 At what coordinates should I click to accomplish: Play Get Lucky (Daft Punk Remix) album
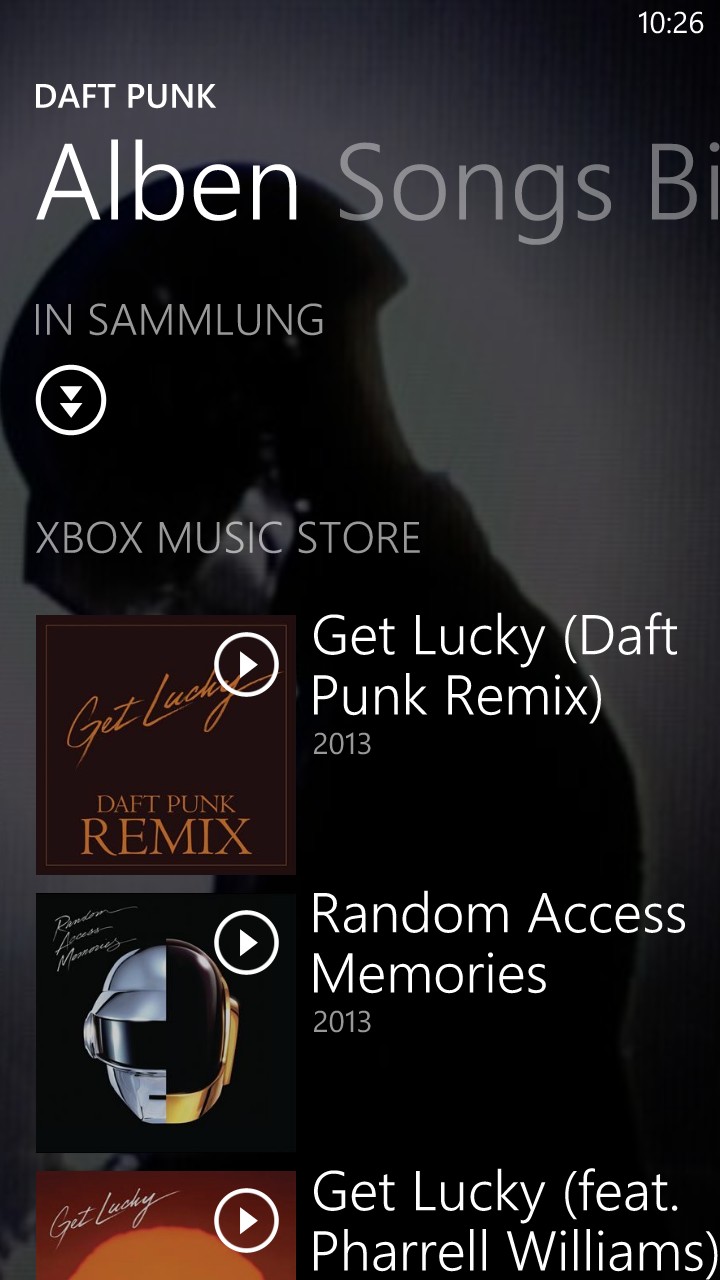pyautogui.click(x=246, y=664)
